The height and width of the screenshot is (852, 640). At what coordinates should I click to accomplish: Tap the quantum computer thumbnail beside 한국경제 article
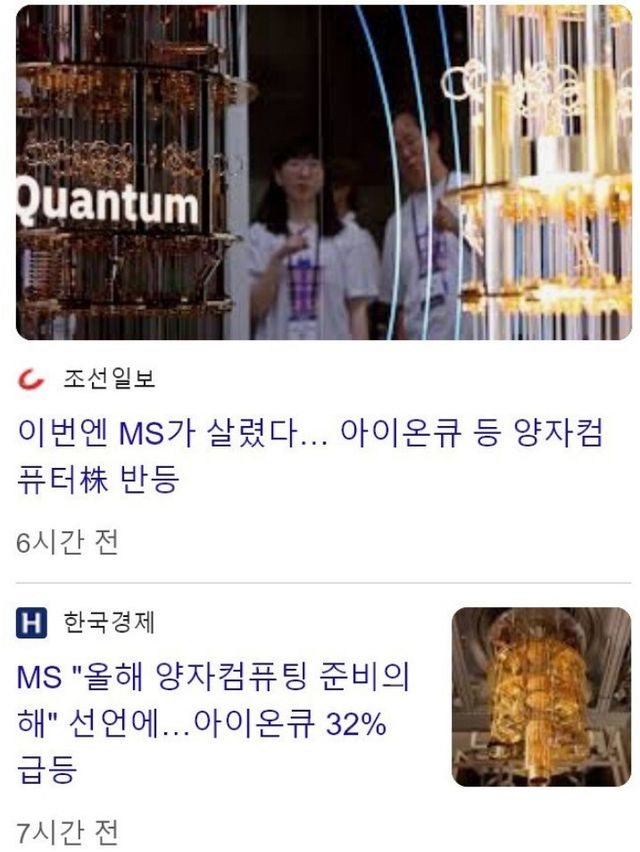click(541, 697)
